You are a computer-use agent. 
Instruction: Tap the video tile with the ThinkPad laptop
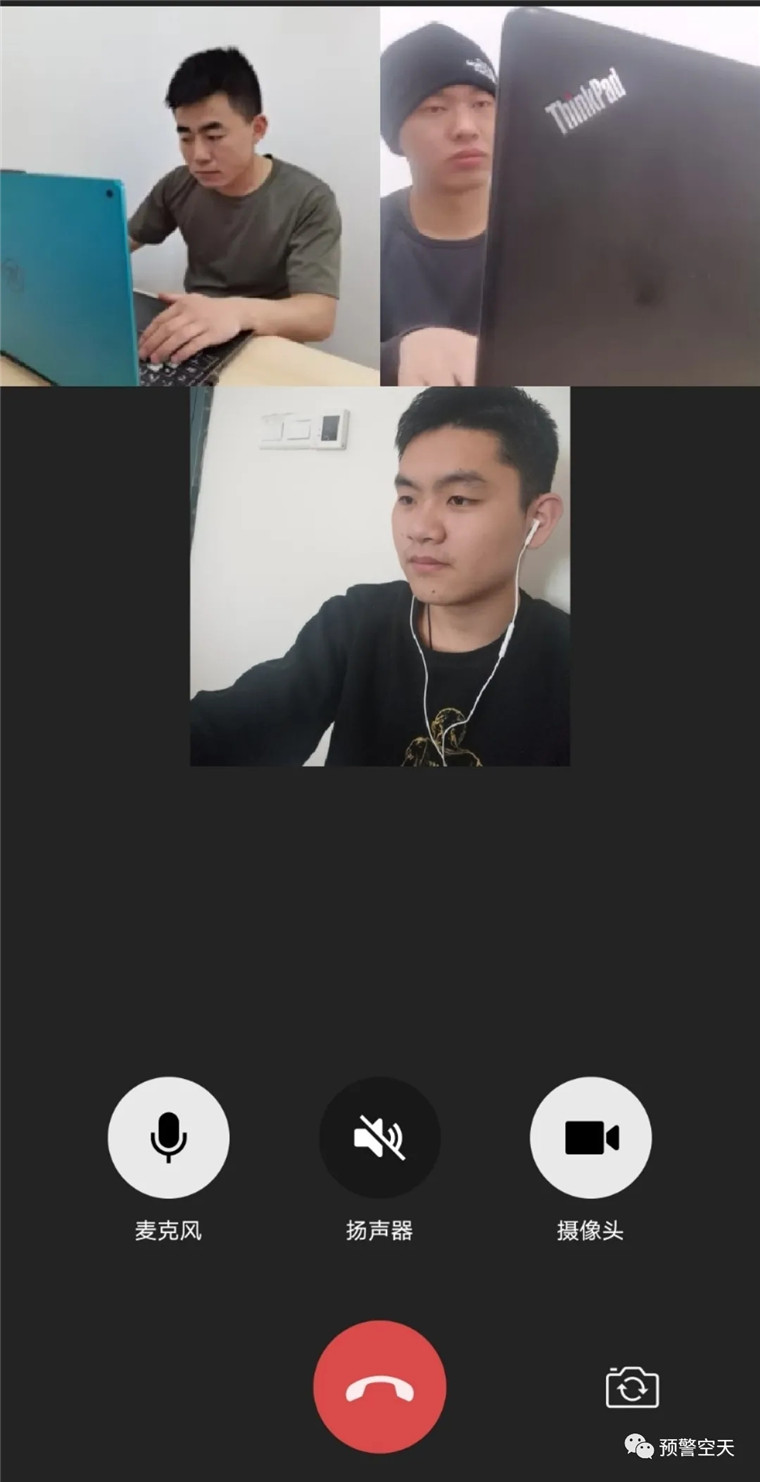570,196
